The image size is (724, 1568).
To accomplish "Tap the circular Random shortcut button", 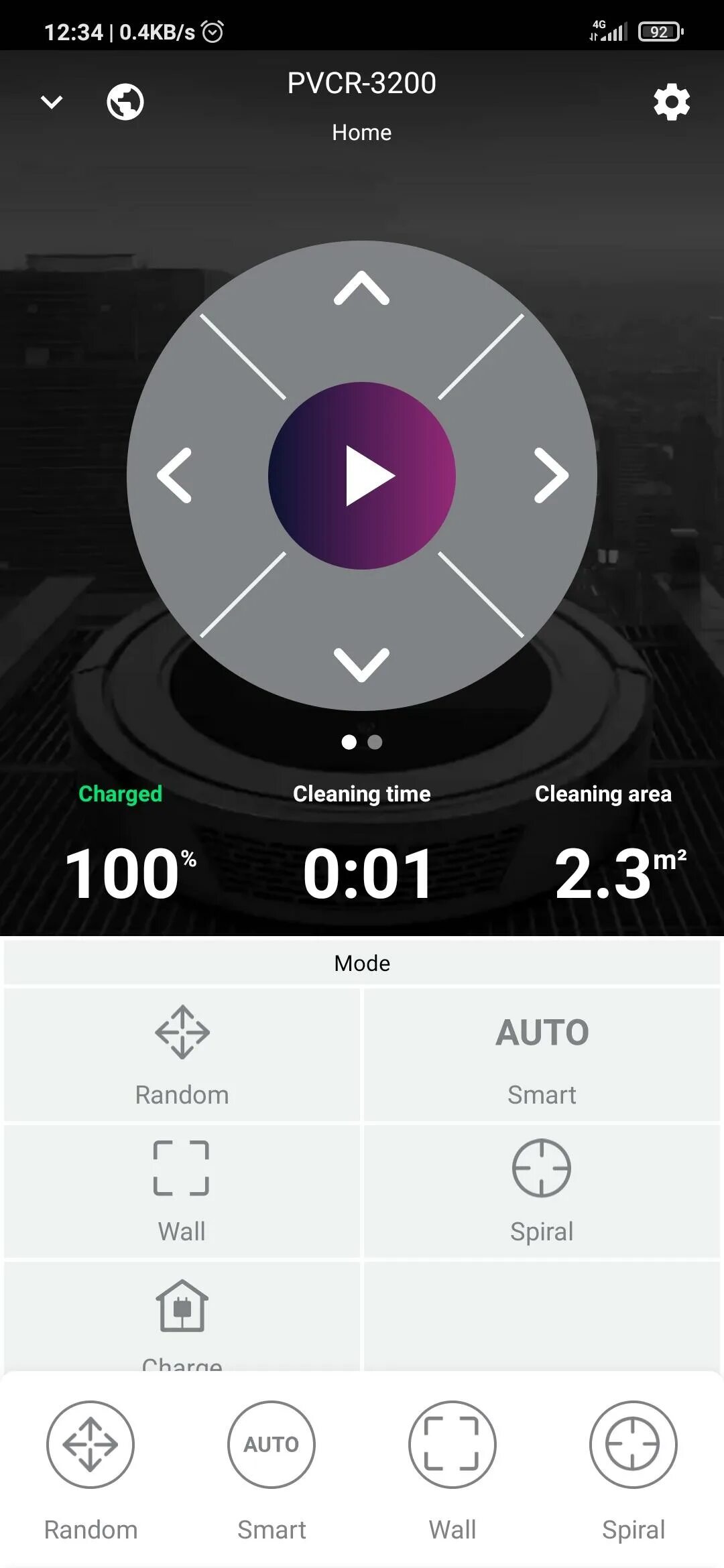I will (x=90, y=1444).
